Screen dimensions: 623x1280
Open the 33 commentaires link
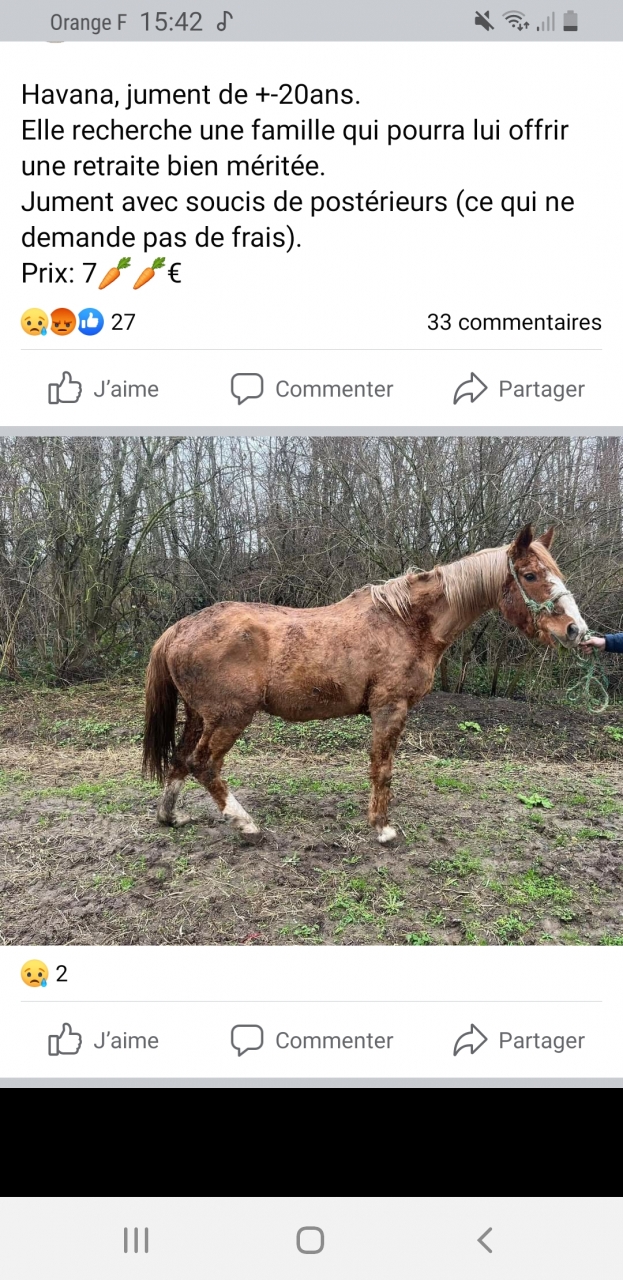tap(514, 322)
